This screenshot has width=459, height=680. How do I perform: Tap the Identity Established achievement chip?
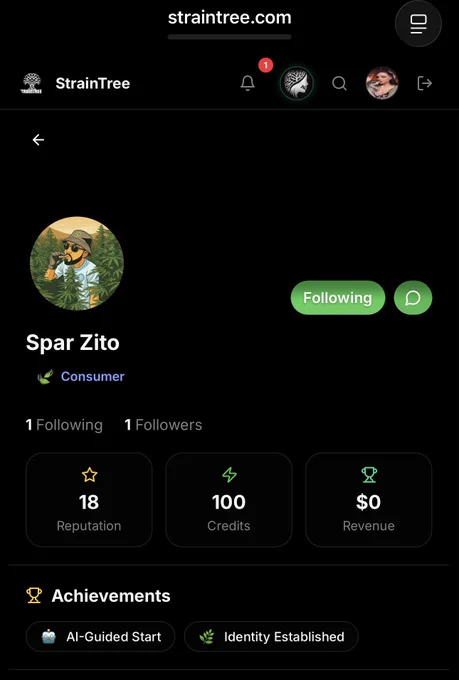272,637
